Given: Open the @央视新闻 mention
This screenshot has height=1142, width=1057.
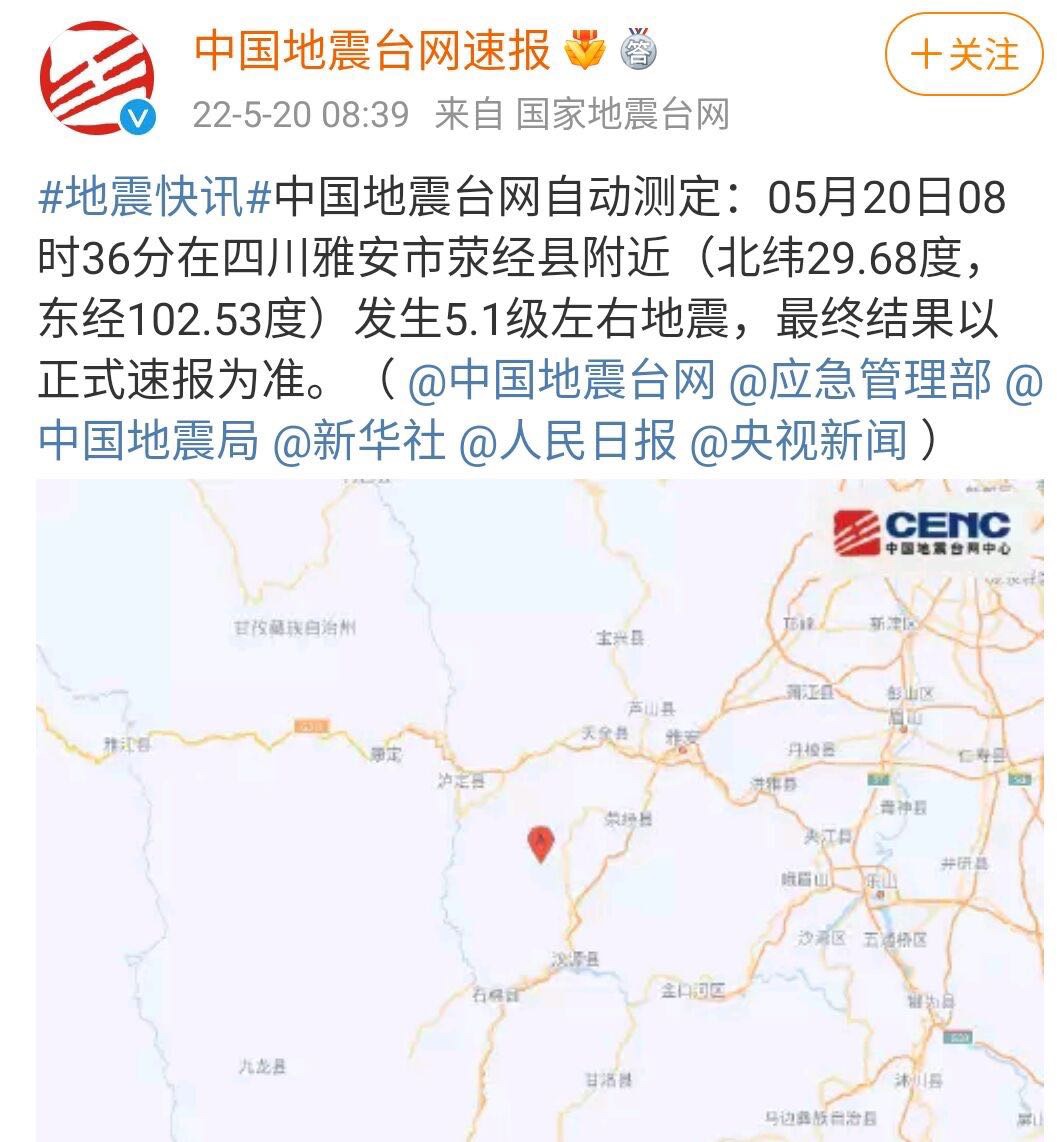Looking at the screenshot, I should [x=798, y=441].
